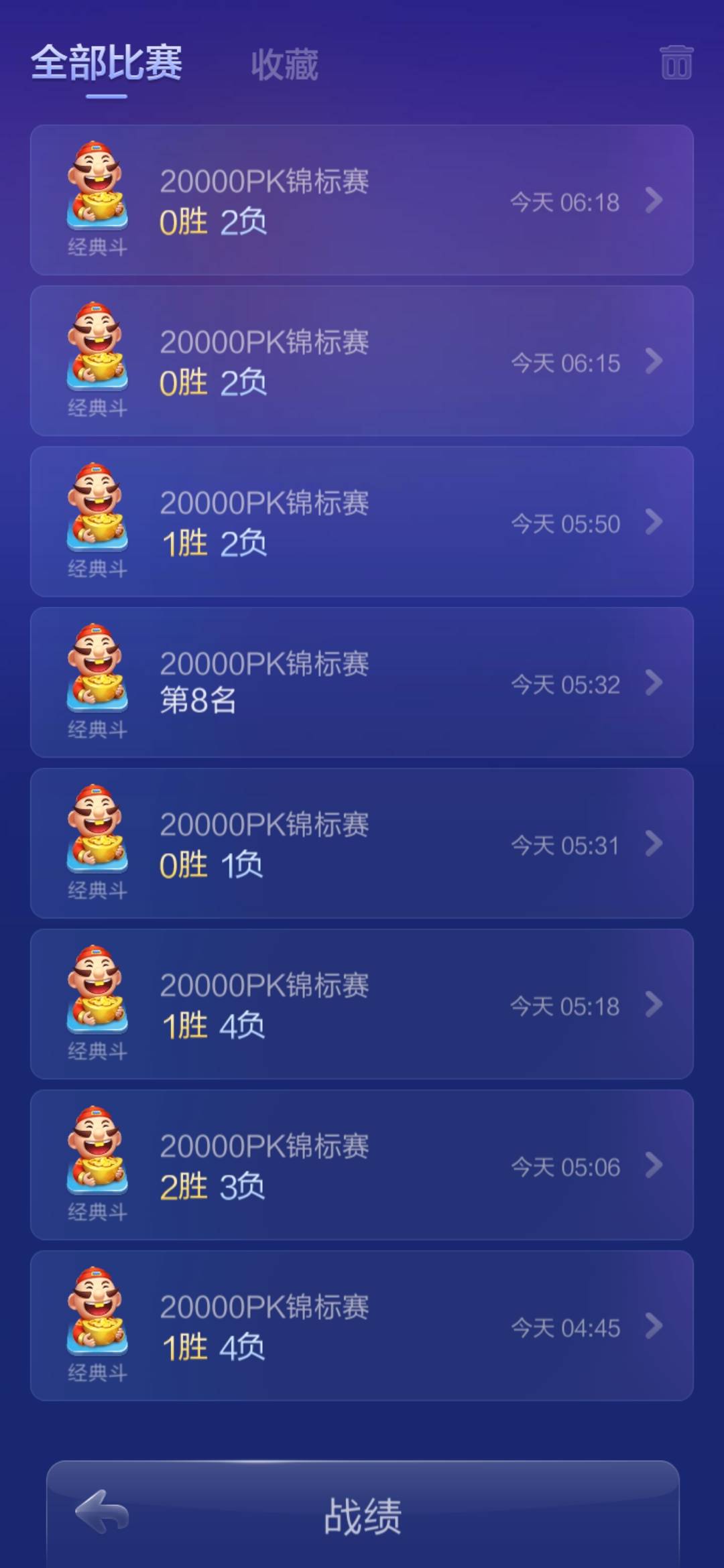Click the 0胜 2负 result text

[215, 222]
